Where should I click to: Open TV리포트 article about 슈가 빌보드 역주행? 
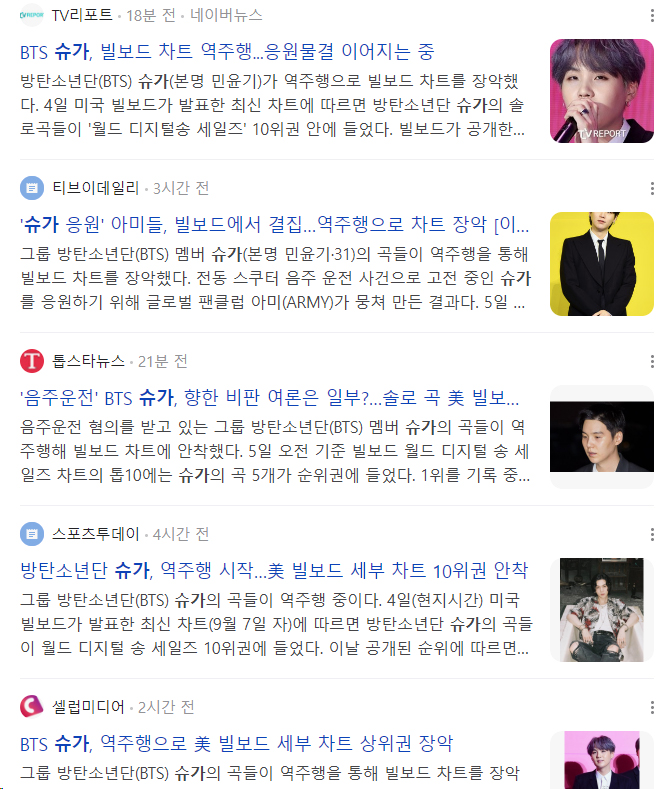point(227,51)
